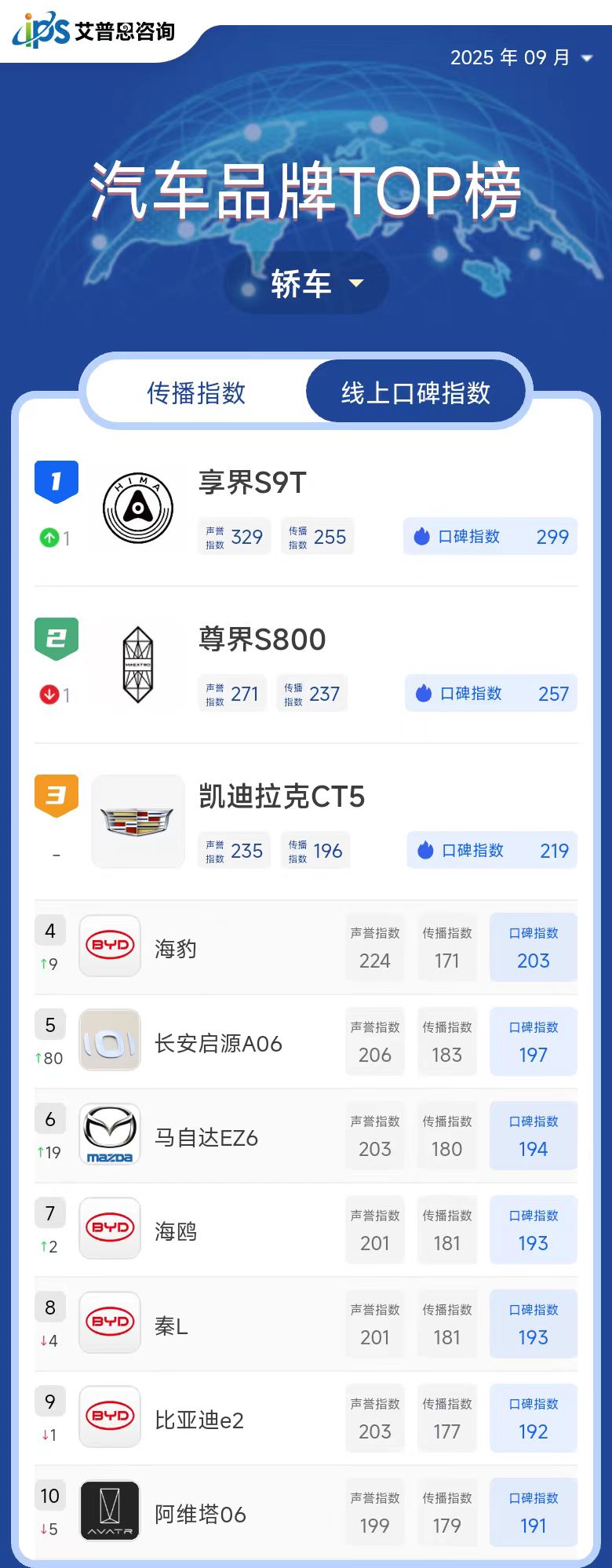Switch to the 传播指数 tab

196,392
